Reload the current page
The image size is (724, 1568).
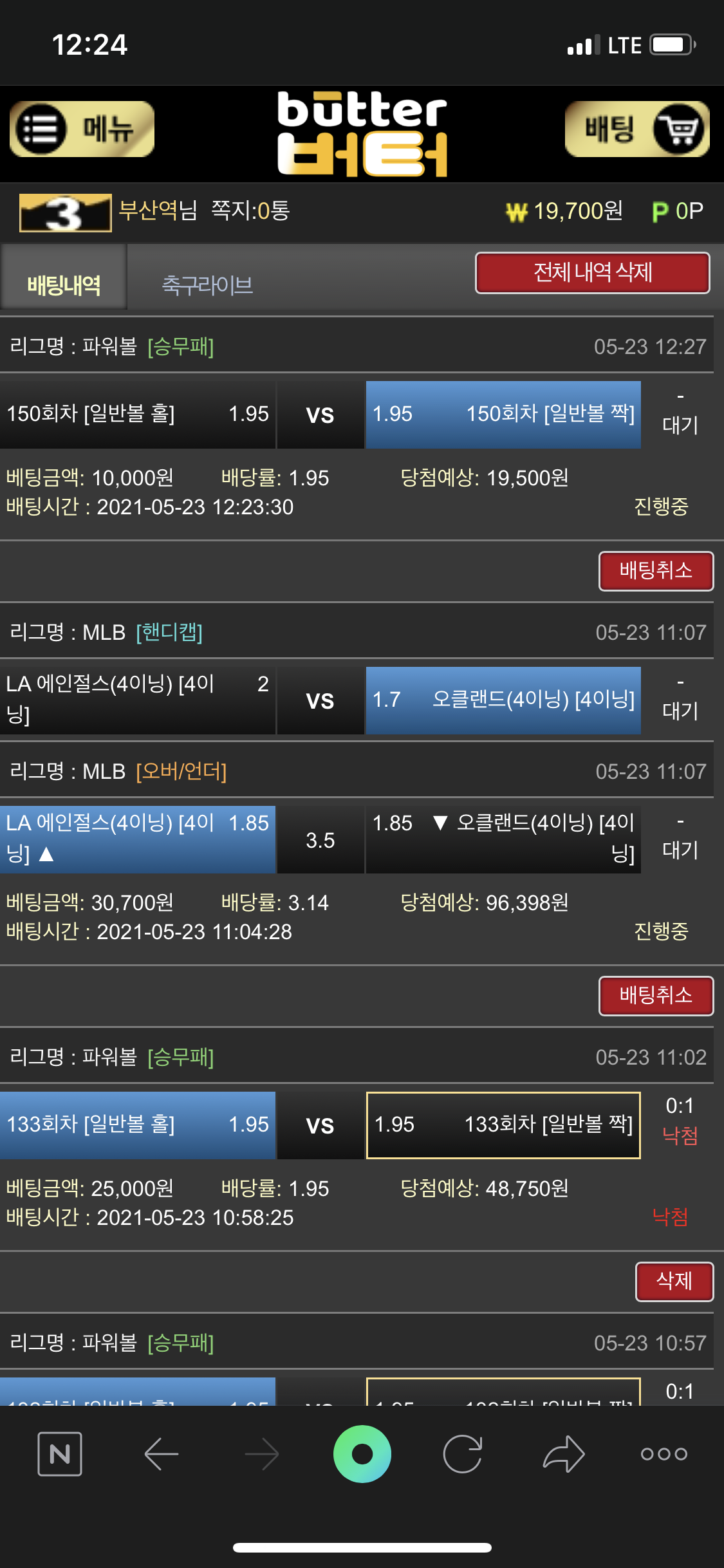coord(462,1453)
